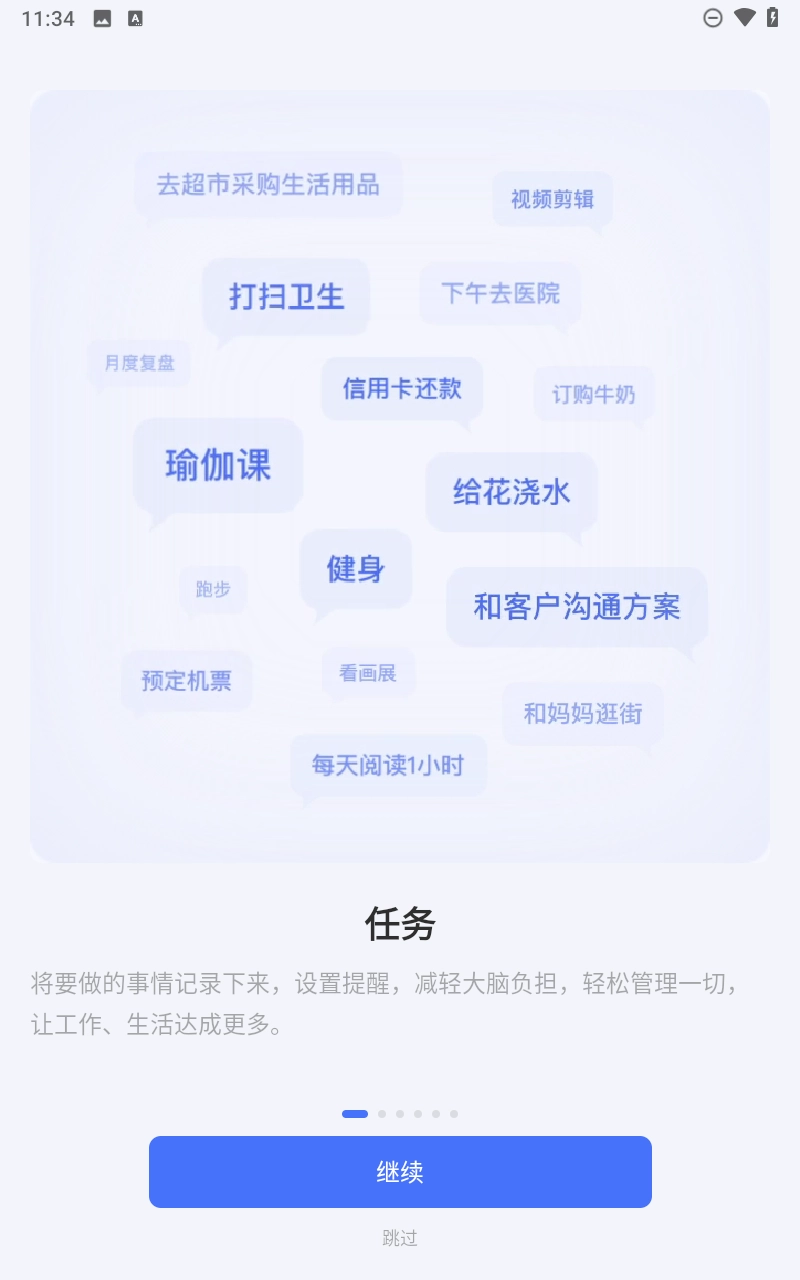The height and width of the screenshot is (1280, 800).
Task: Select the 下午去医院 bubble
Action: tap(500, 293)
